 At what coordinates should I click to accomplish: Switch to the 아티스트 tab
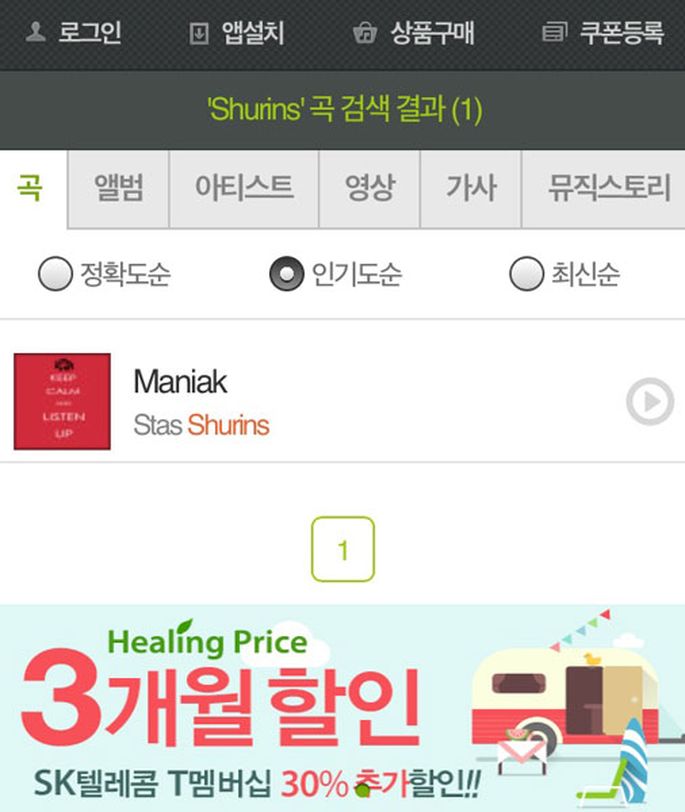click(x=244, y=188)
